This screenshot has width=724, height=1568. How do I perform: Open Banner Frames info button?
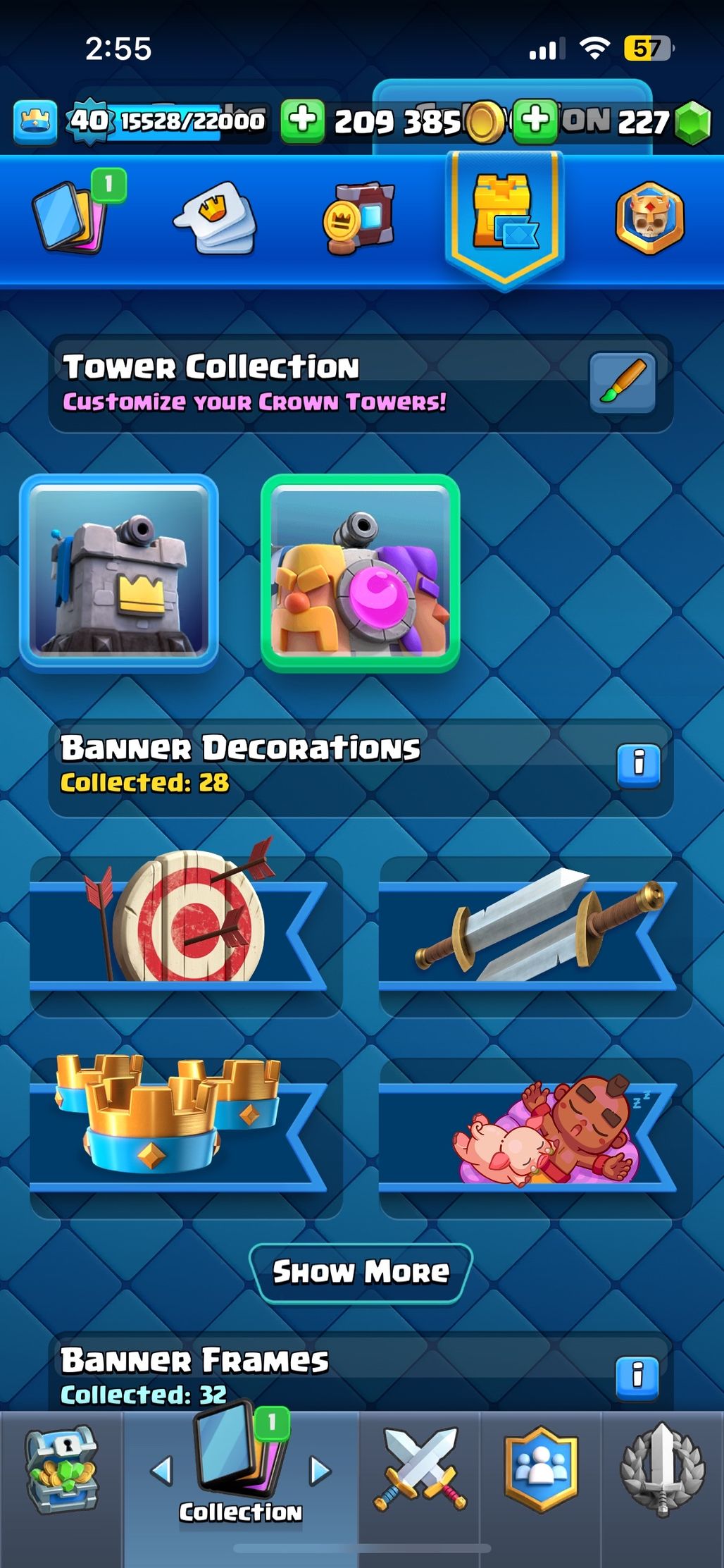(637, 1377)
